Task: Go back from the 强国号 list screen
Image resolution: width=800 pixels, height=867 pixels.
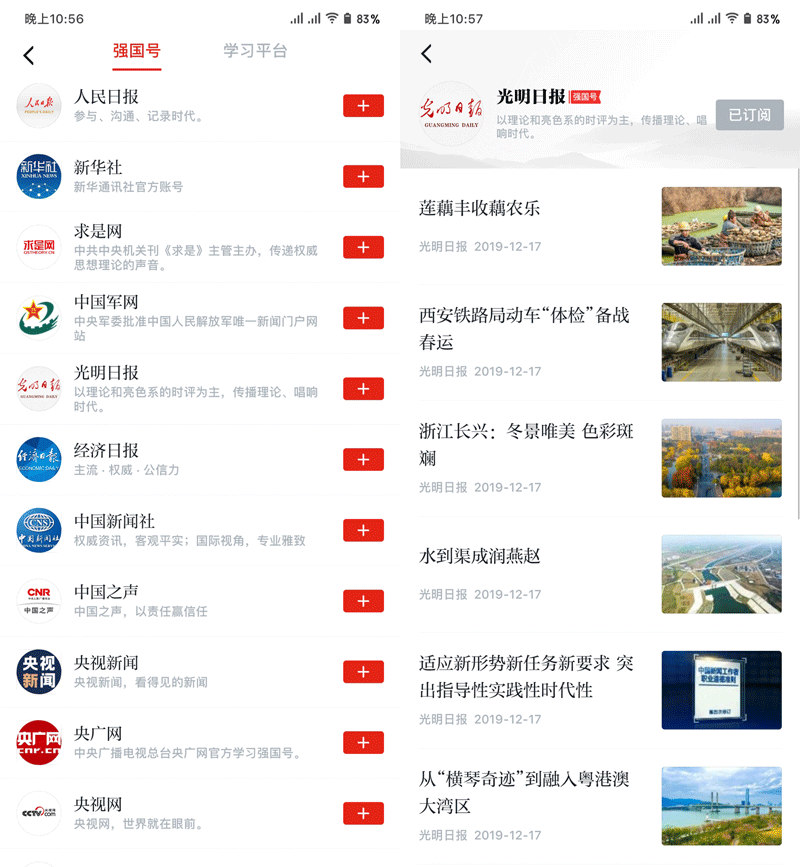Action: click(x=29, y=56)
